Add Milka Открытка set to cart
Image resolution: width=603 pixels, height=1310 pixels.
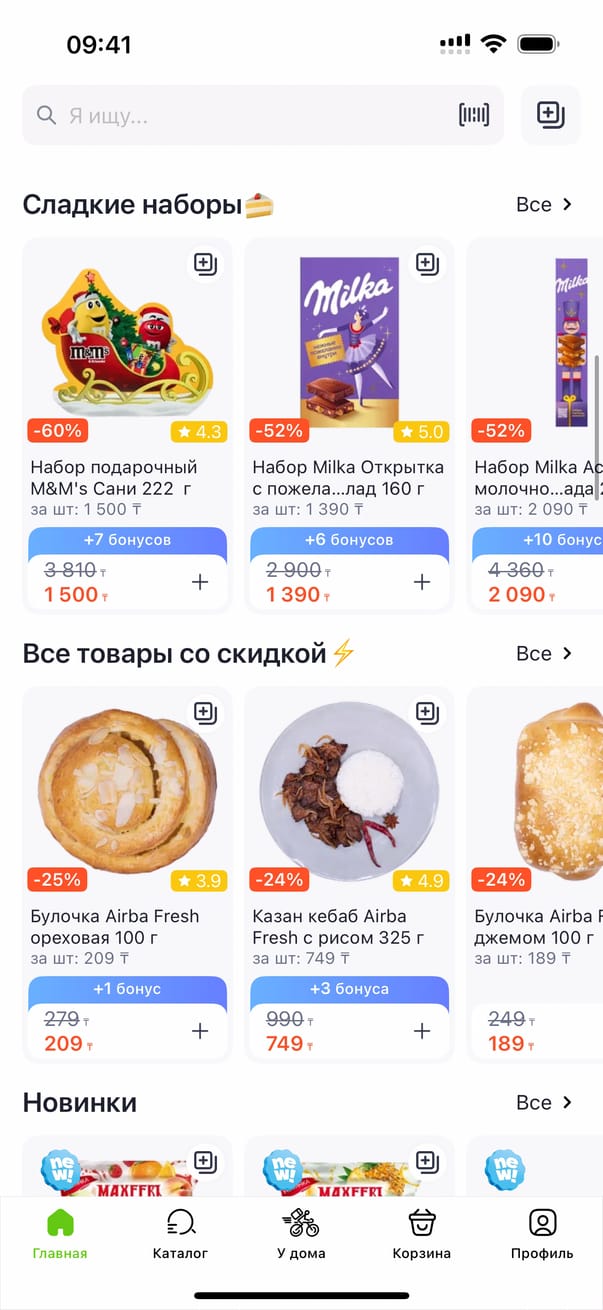click(x=422, y=582)
